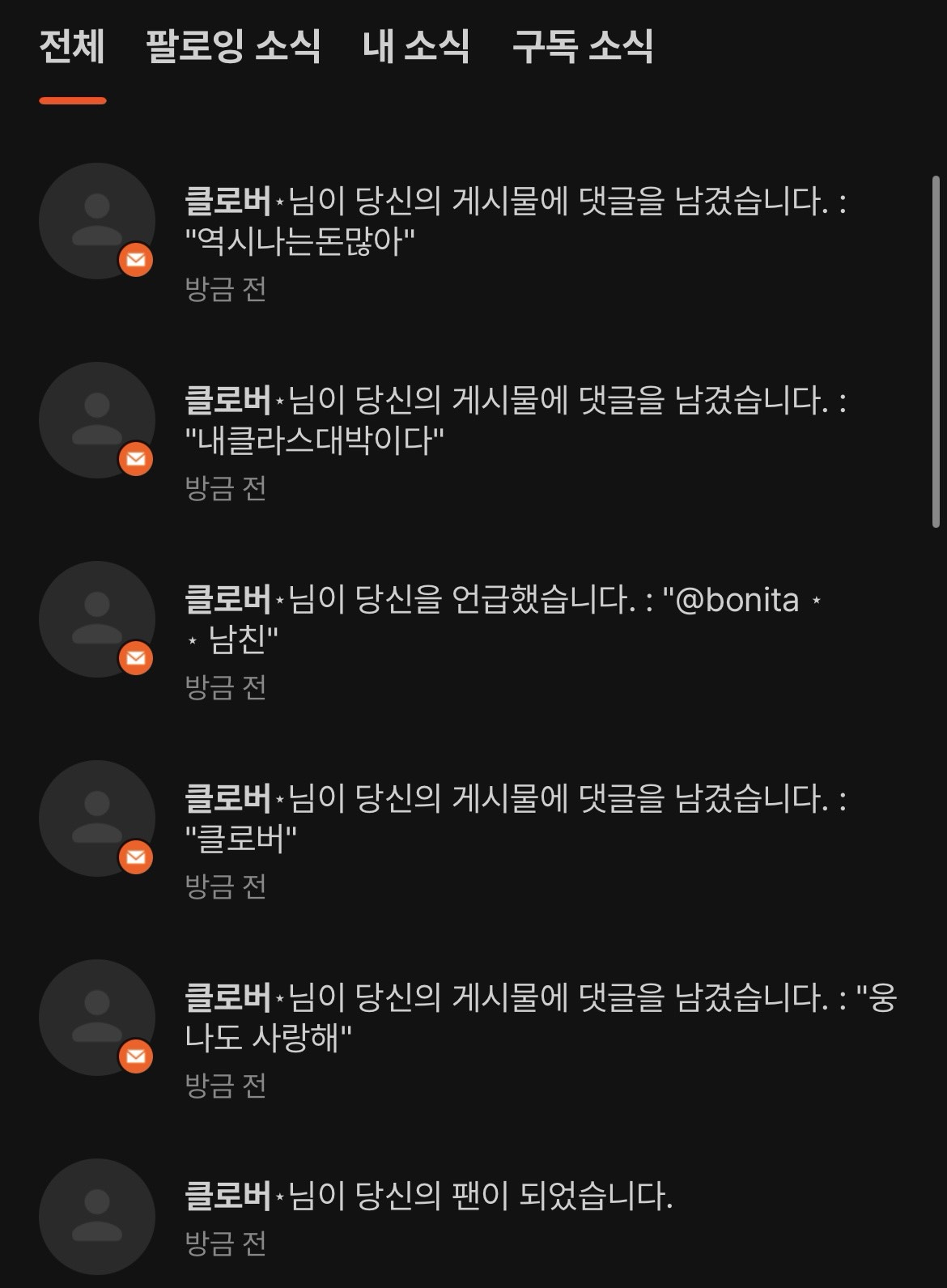Image resolution: width=947 pixels, height=1288 pixels.
Task: Open the "웅 나도 사랑해" comment notification
Action: 541,1018
